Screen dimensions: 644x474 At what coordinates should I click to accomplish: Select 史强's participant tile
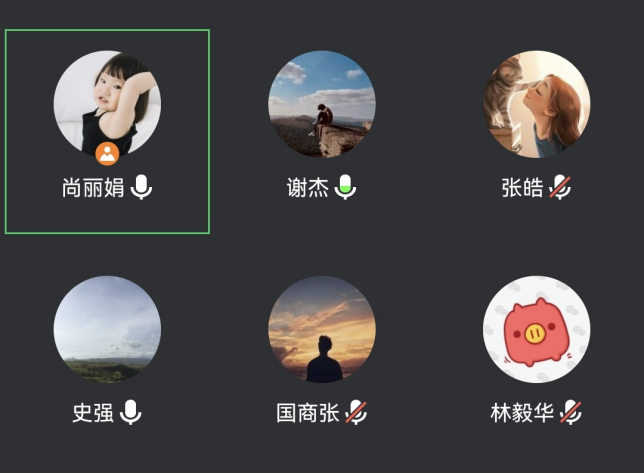point(107,329)
